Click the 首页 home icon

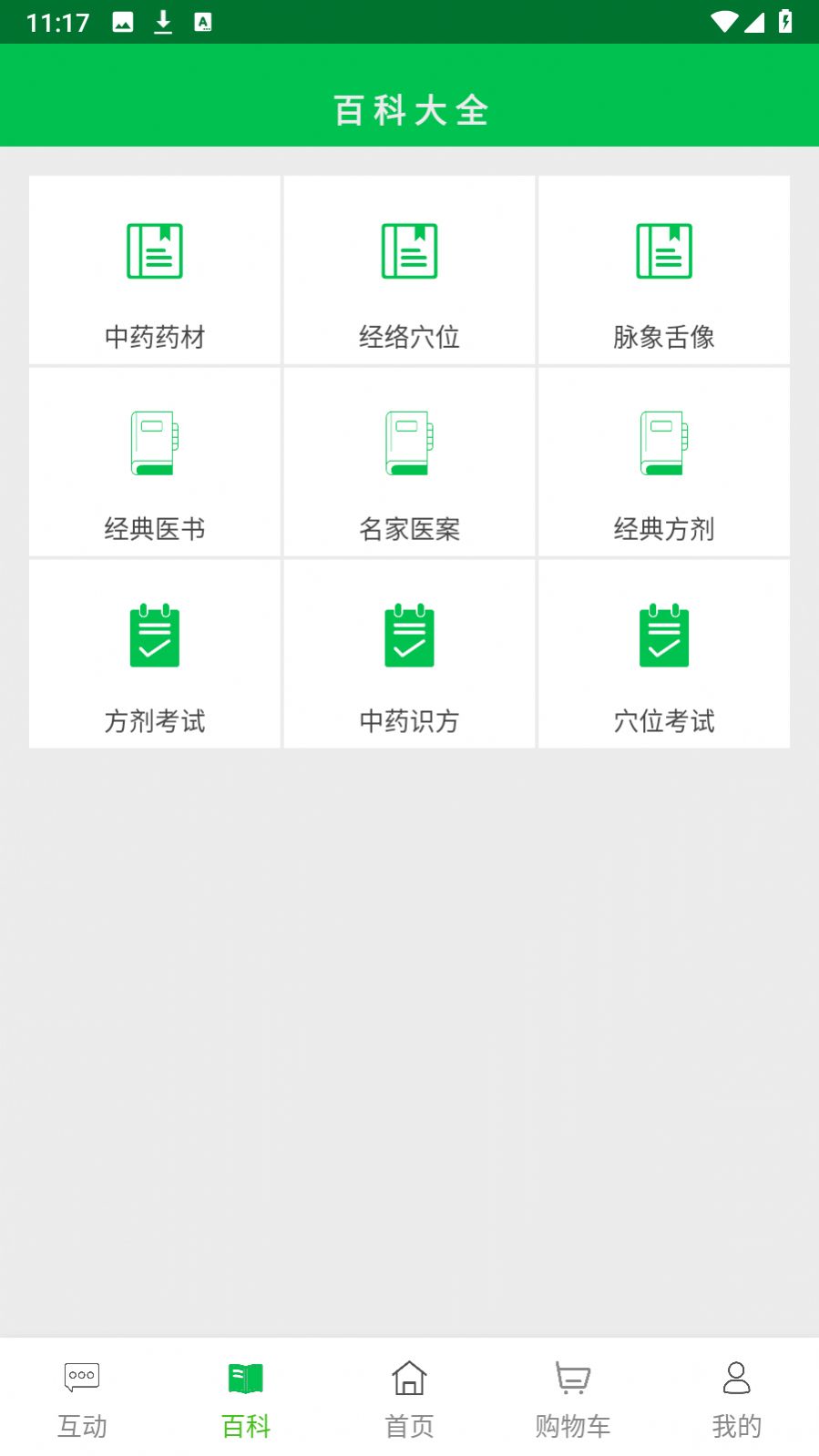coord(409,1378)
